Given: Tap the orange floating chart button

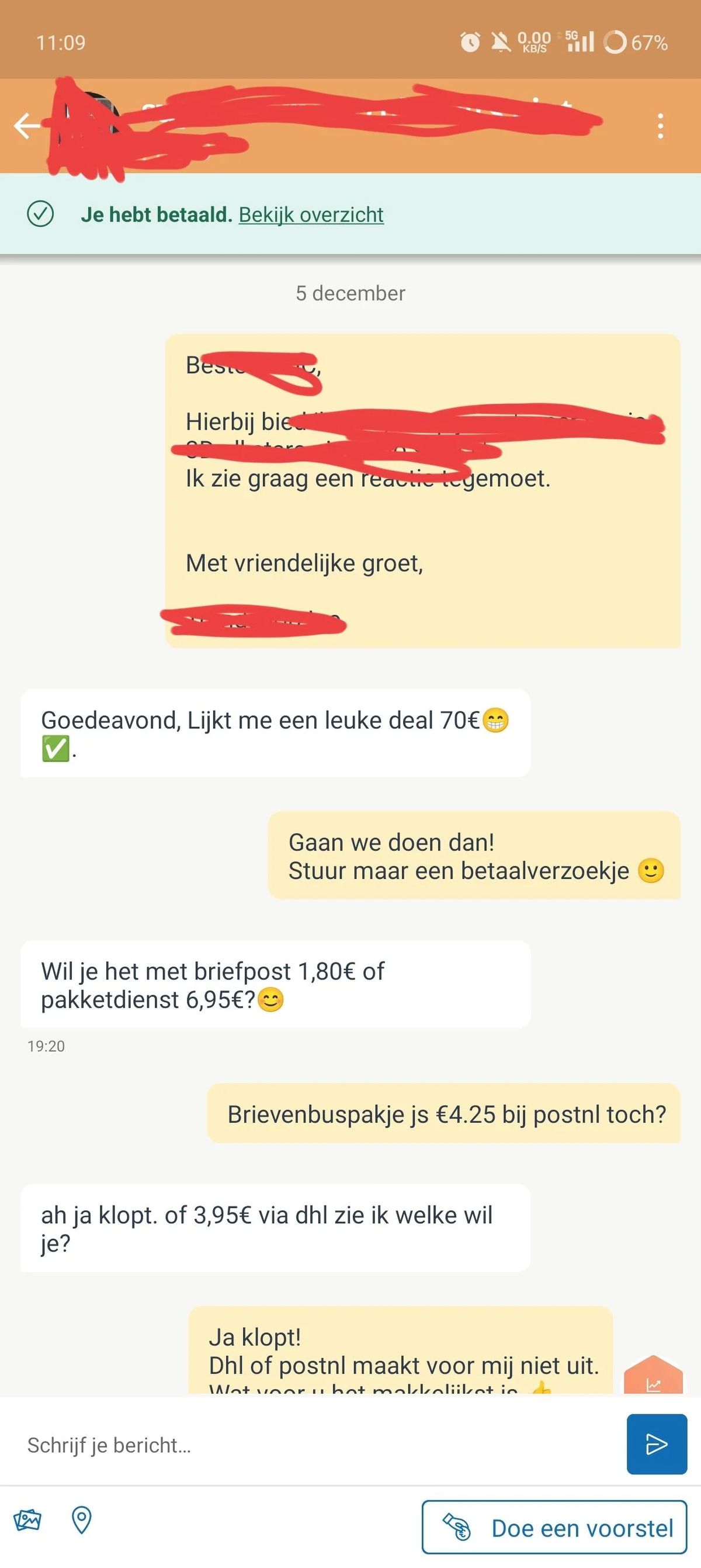Looking at the screenshot, I should click(x=653, y=1376).
